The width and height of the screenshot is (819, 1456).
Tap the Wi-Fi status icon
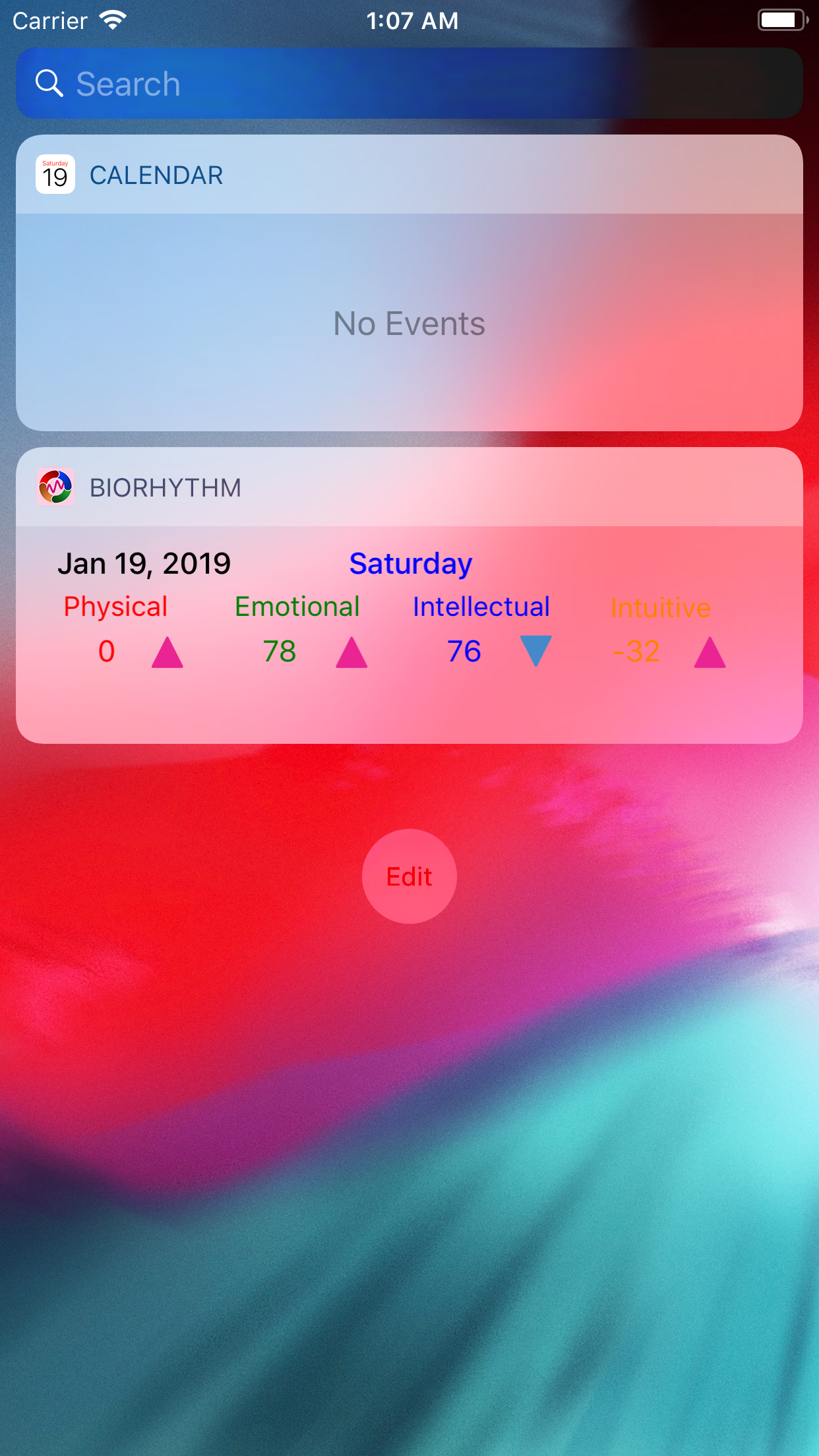coord(113,20)
